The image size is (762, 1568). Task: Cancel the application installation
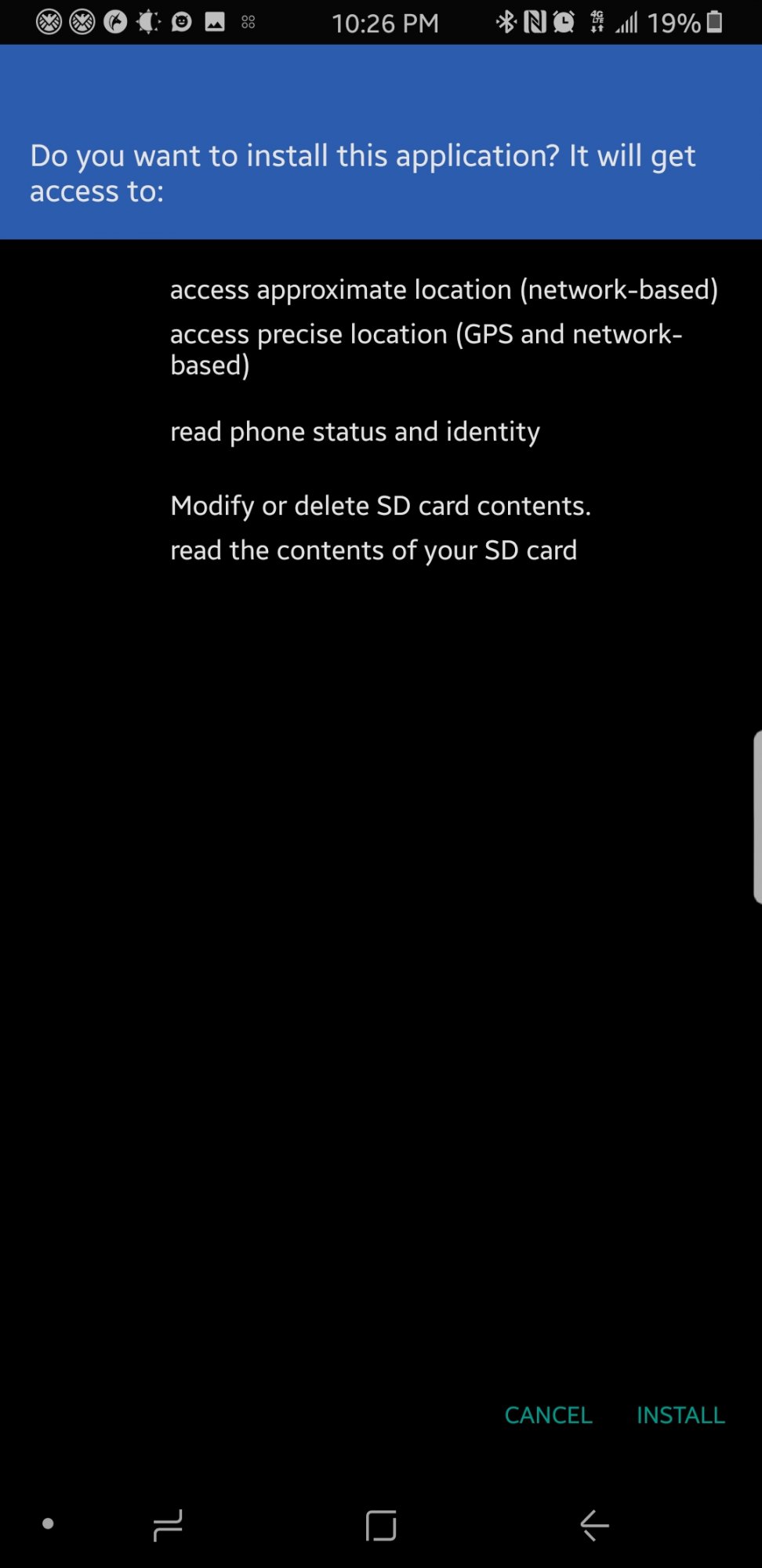[x=548, y=1415]
